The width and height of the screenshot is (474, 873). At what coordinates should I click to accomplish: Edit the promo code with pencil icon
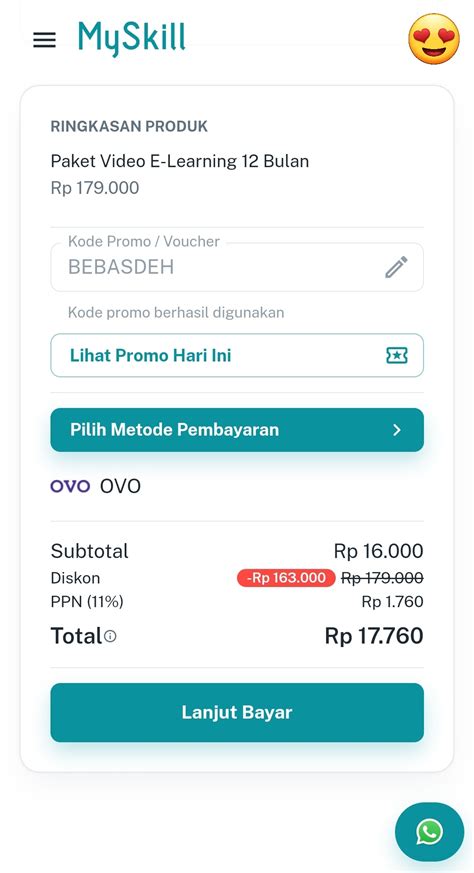(x=396, y=267)
